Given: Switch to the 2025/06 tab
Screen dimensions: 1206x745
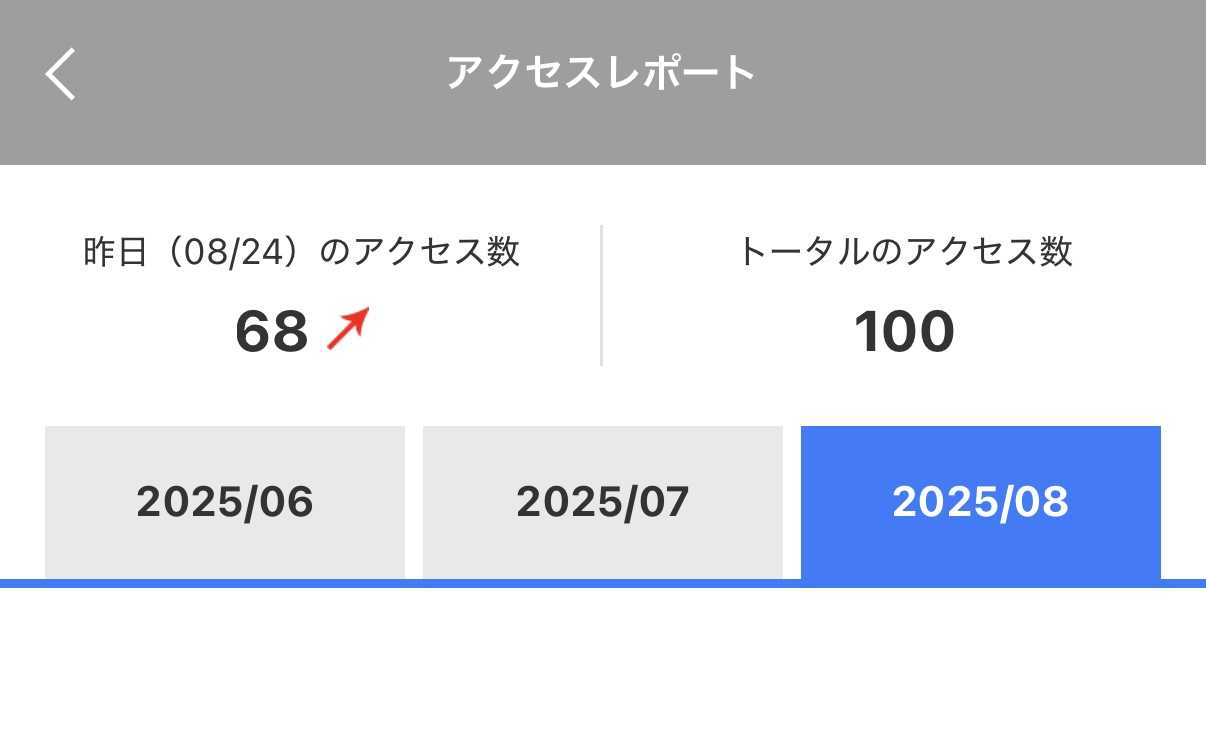Looking at the screenshot, I should point(225,502).
